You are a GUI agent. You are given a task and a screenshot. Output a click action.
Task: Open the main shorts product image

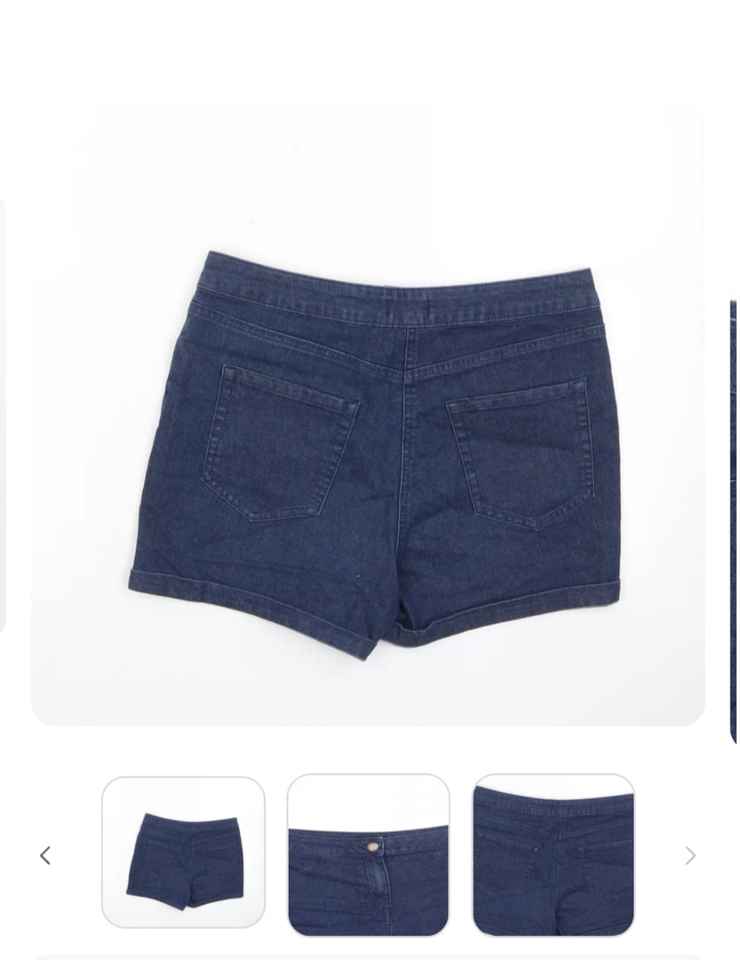point(368,414)
